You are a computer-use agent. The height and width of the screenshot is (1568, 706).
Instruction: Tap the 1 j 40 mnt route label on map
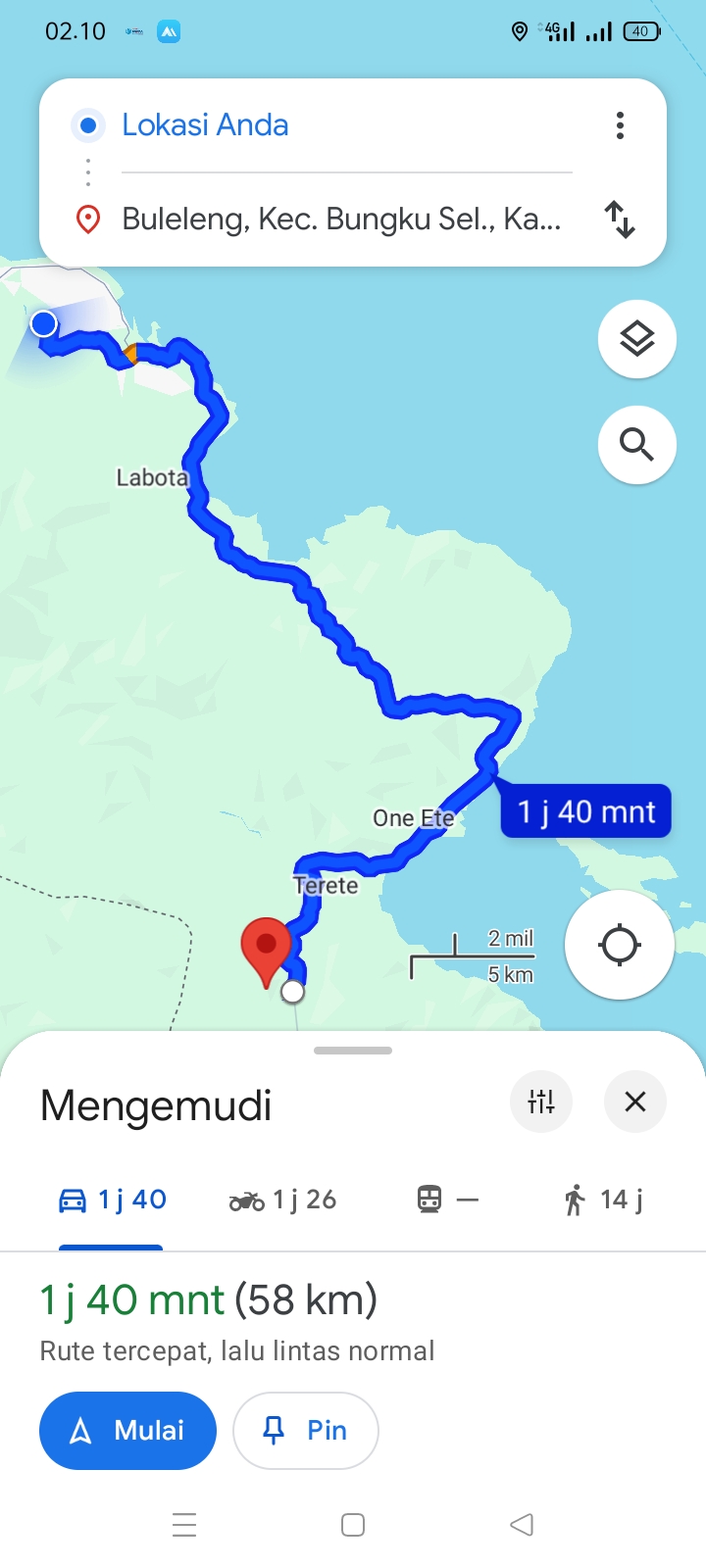(x=585, y=811)
